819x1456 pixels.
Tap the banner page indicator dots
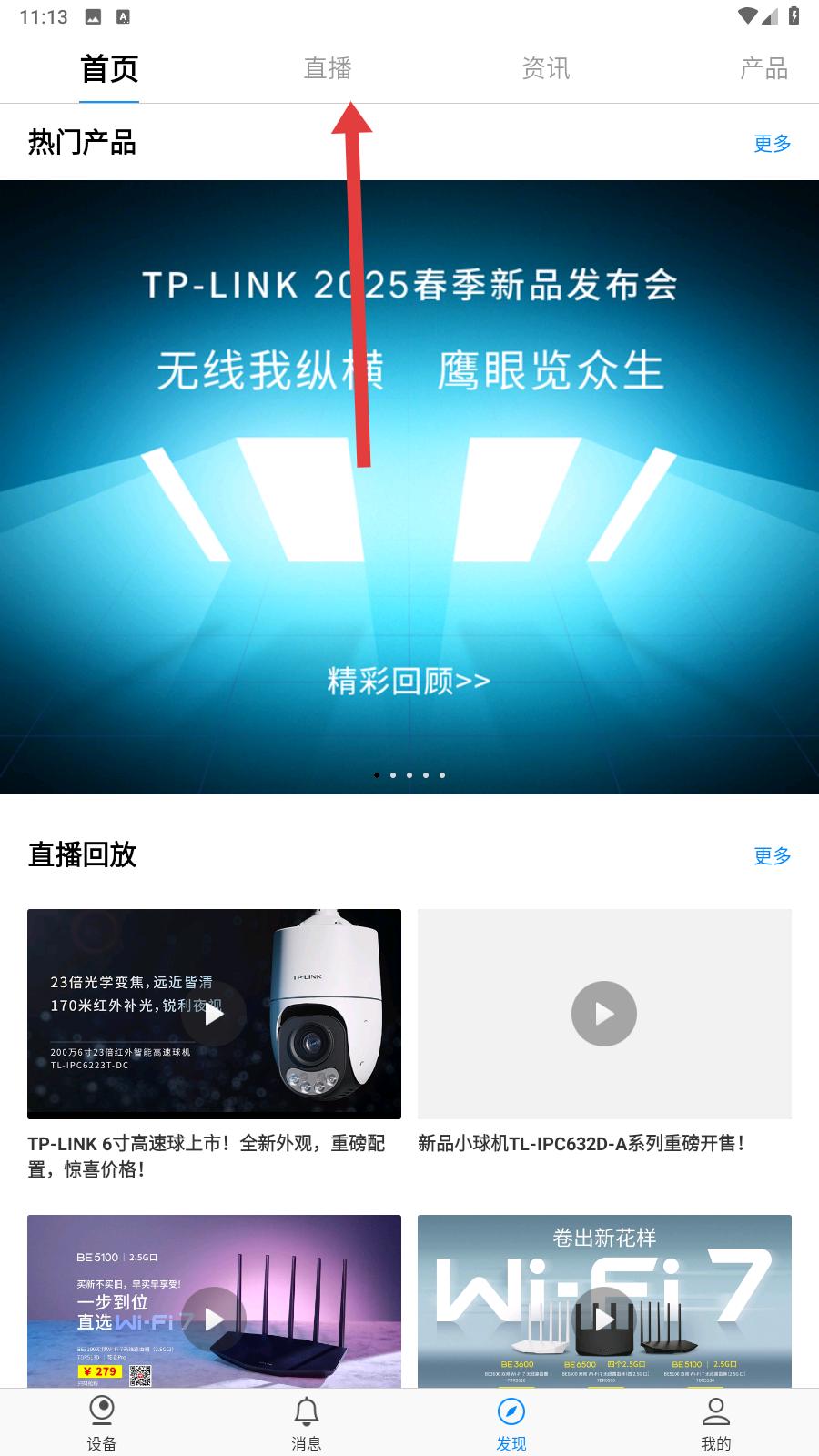[409, 775]
